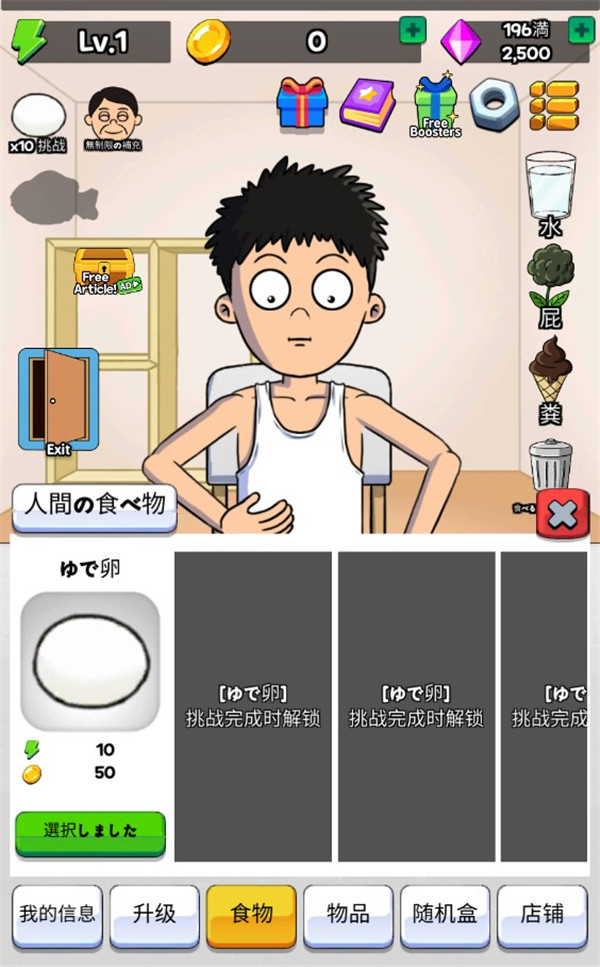Open Free Boosters gift
The width and height of the screenshot is (600, 967).
pos(435,105)
